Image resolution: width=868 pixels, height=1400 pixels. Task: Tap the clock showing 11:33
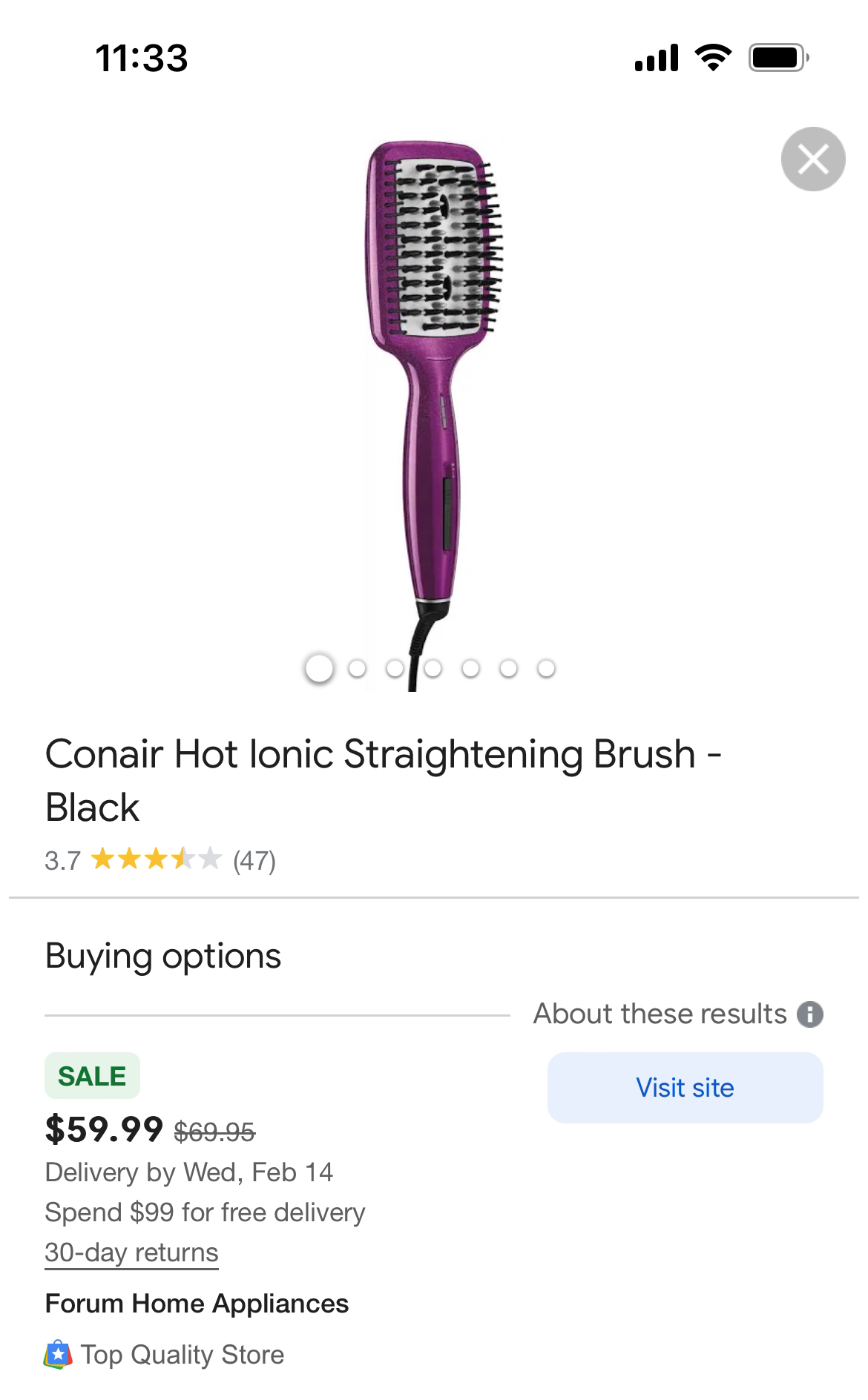point(141,58)
